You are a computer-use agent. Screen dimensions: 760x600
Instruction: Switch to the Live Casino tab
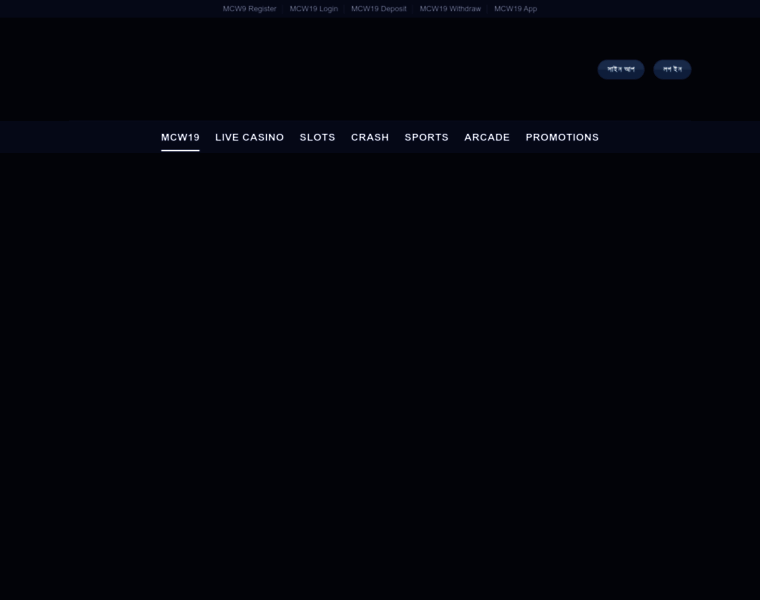click(249, 137)
